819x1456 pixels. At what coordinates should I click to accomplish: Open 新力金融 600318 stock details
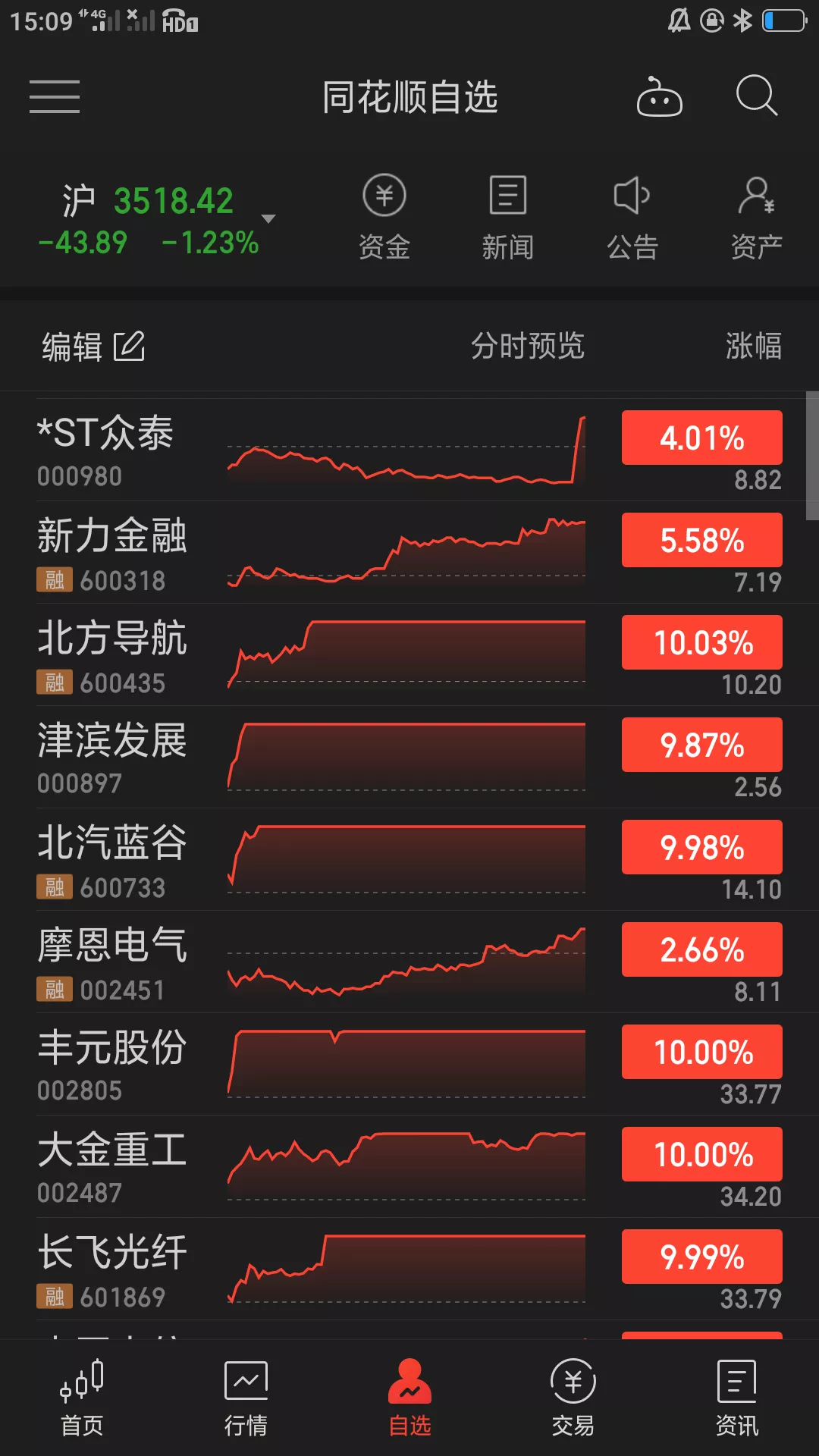click(409, 553)
